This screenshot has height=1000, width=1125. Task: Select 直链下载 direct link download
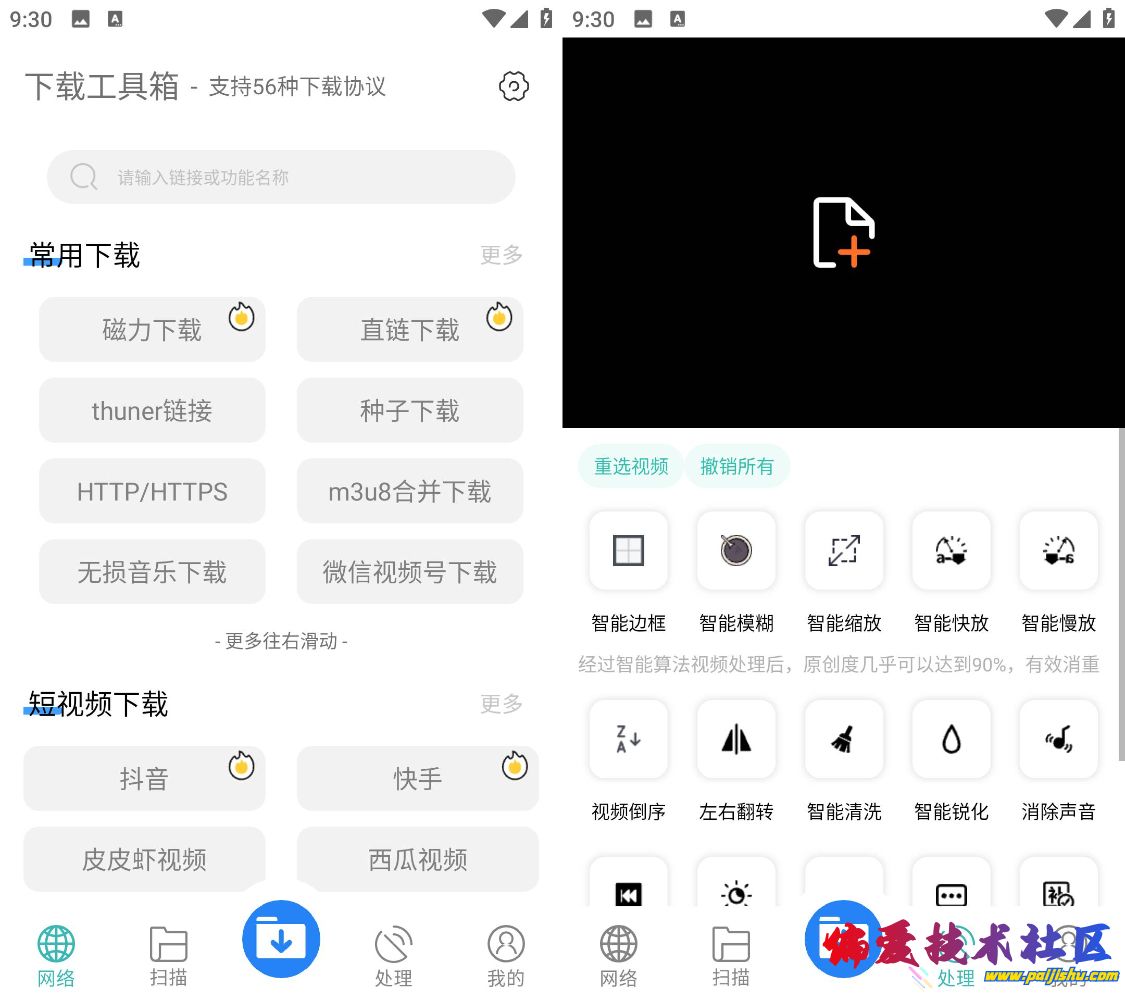coord(410,330)
